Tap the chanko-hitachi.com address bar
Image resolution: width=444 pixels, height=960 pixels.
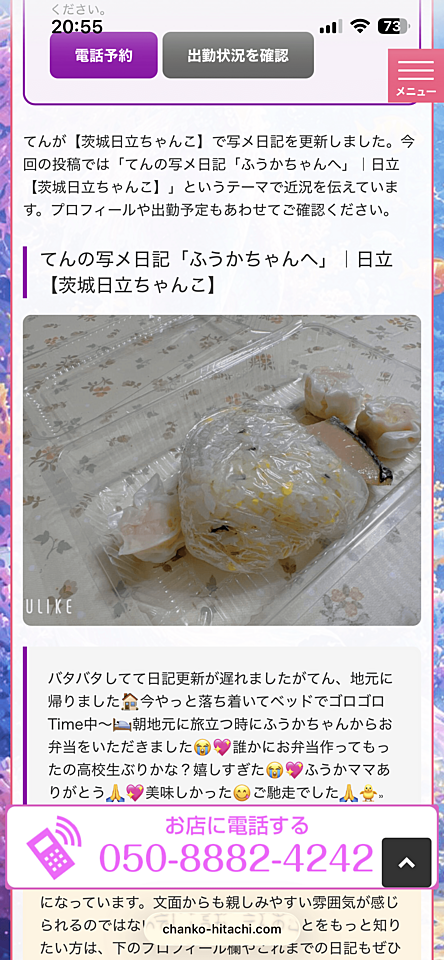(222, 929)
